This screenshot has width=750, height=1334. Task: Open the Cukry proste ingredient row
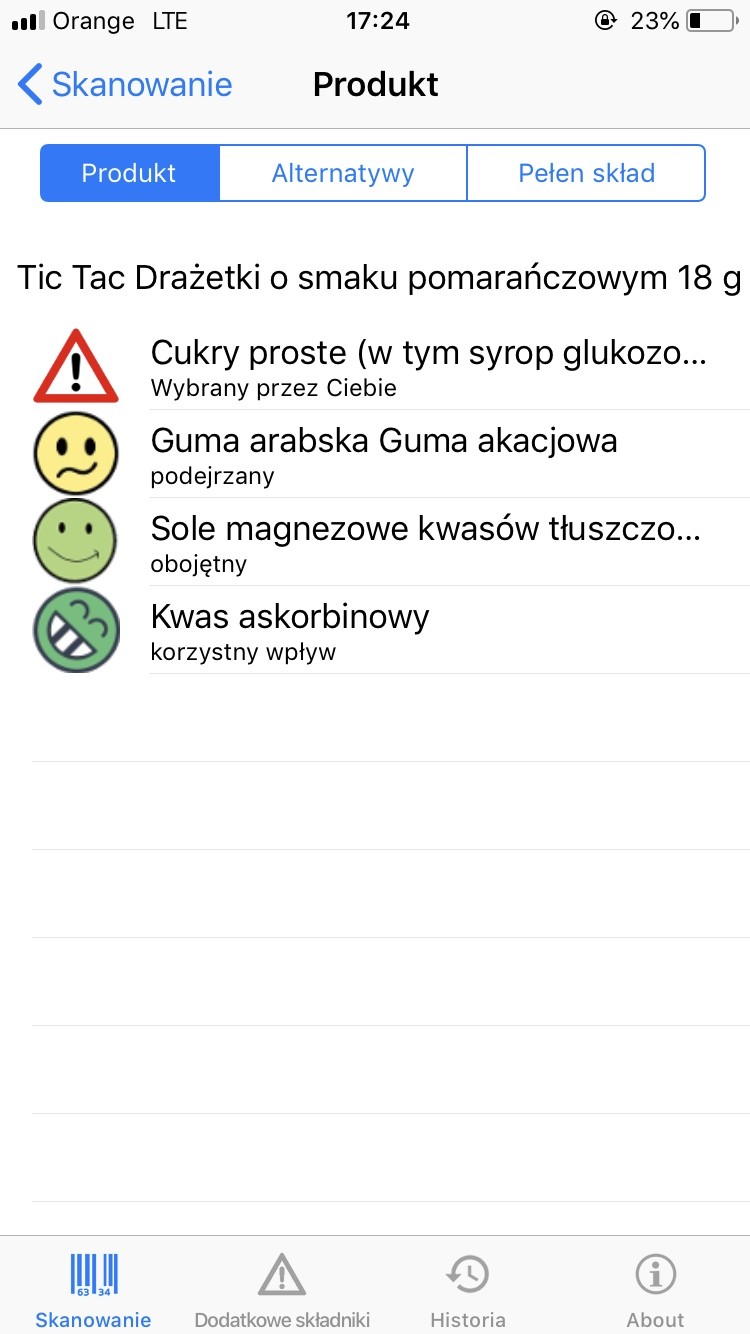pyautogui.click(x=428, y=366)
